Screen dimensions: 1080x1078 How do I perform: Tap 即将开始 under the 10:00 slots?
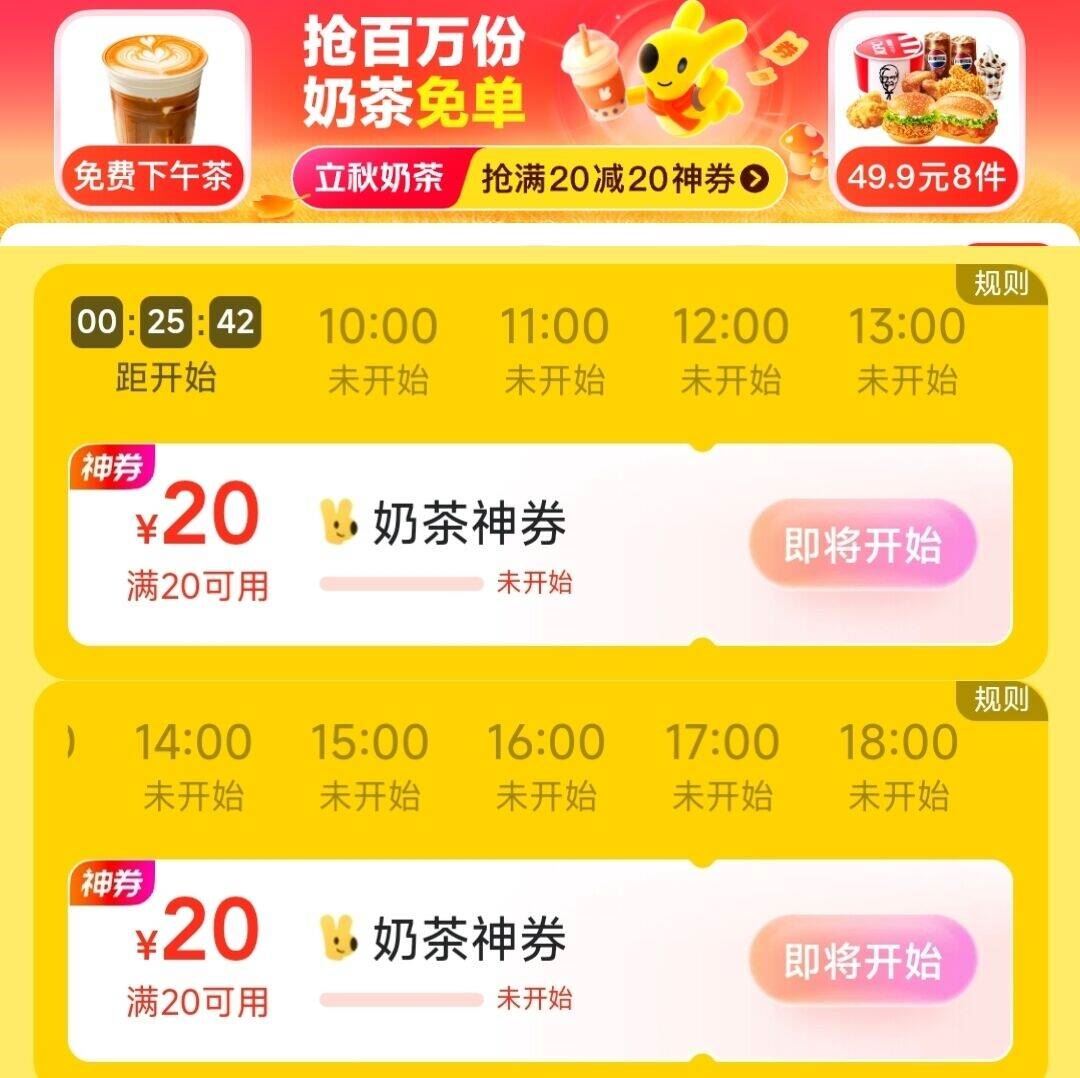(x=862, y=545)
